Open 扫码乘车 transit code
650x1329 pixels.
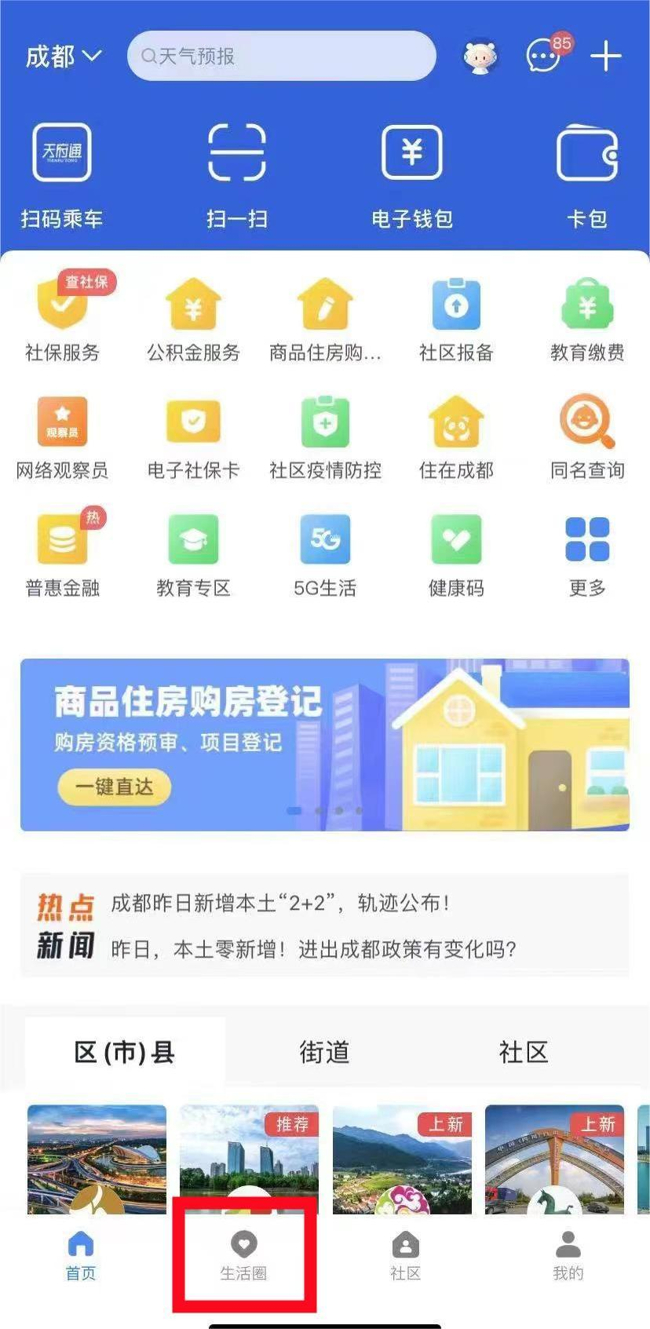(x=62, y=176)
